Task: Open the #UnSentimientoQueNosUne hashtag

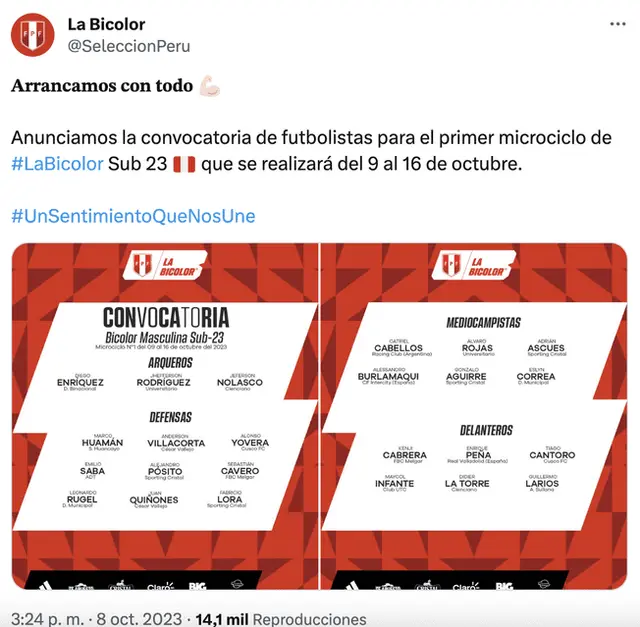Action: 133,215
